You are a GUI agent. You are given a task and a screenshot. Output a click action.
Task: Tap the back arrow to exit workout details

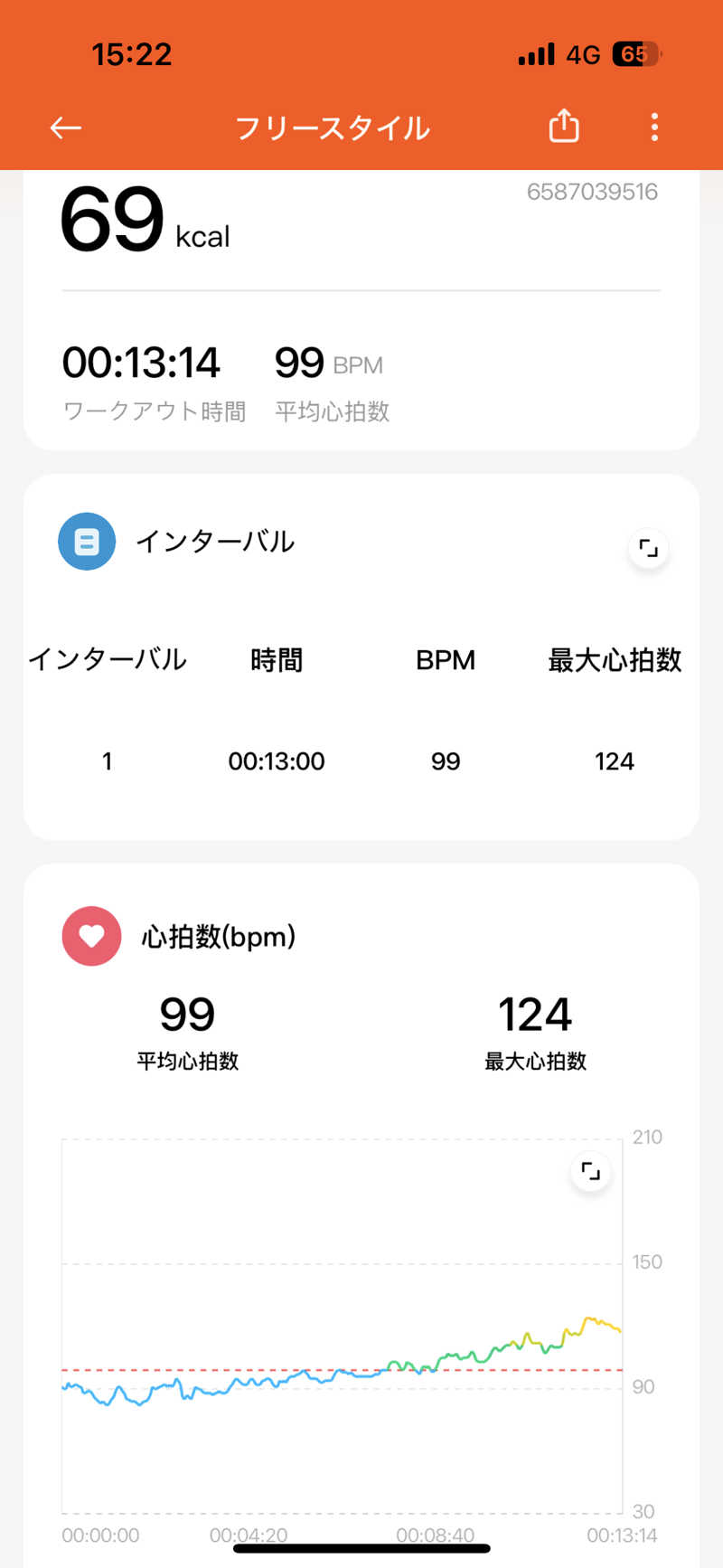[x=64, y=128]
